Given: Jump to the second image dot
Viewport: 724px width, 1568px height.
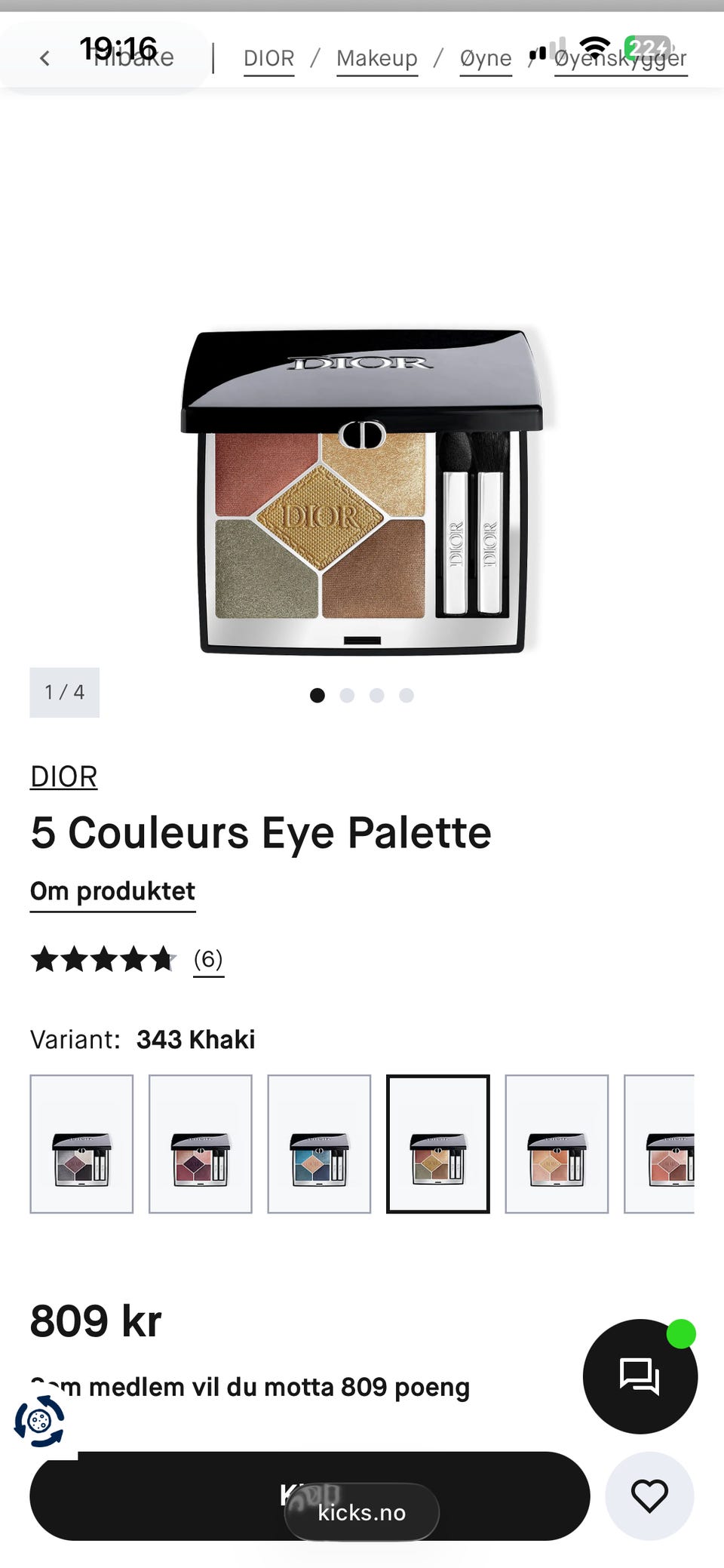Looking at the screenshot, I should (347, 695).
